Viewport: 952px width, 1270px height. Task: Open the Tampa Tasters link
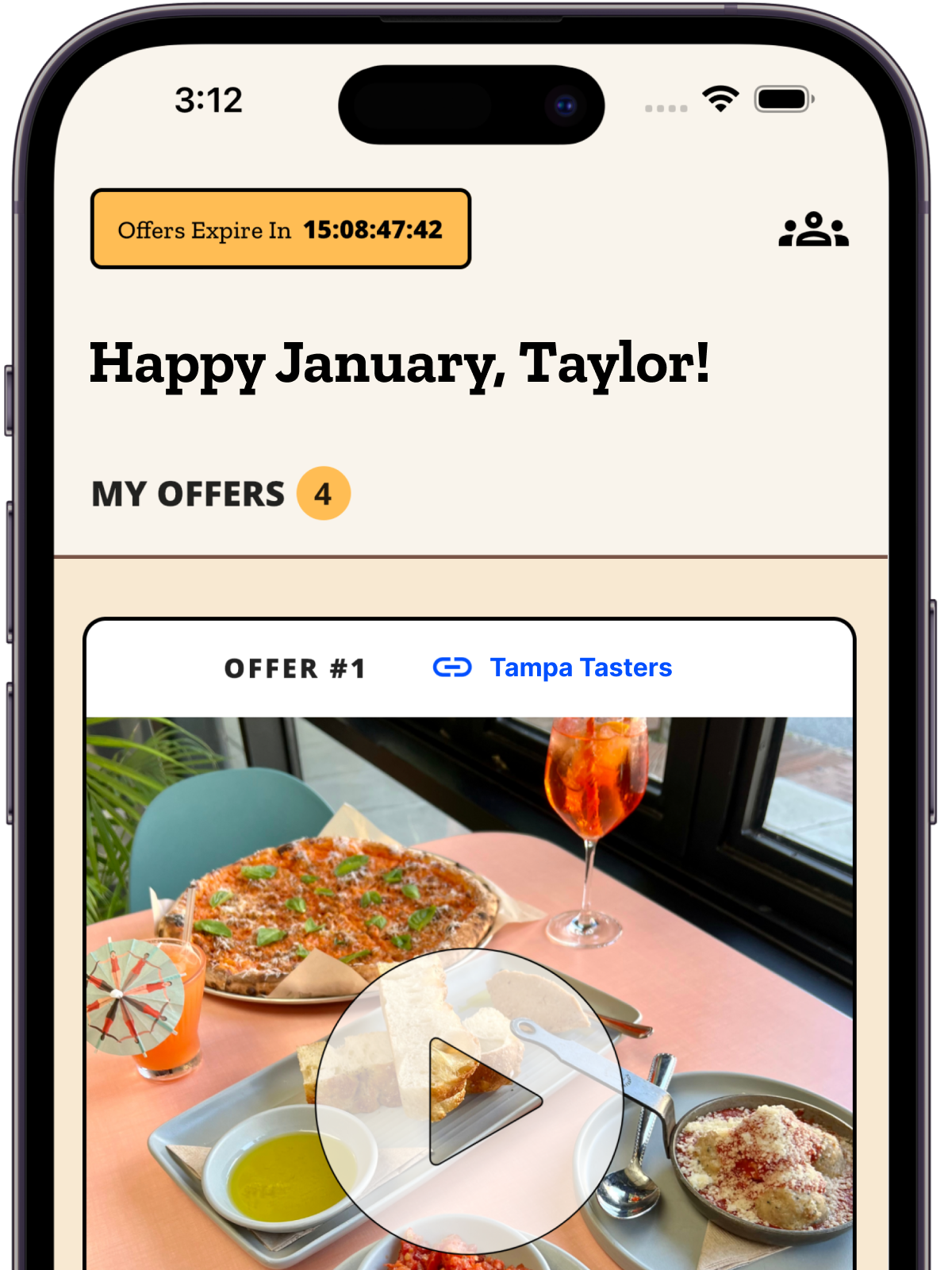tap(579, 668)
